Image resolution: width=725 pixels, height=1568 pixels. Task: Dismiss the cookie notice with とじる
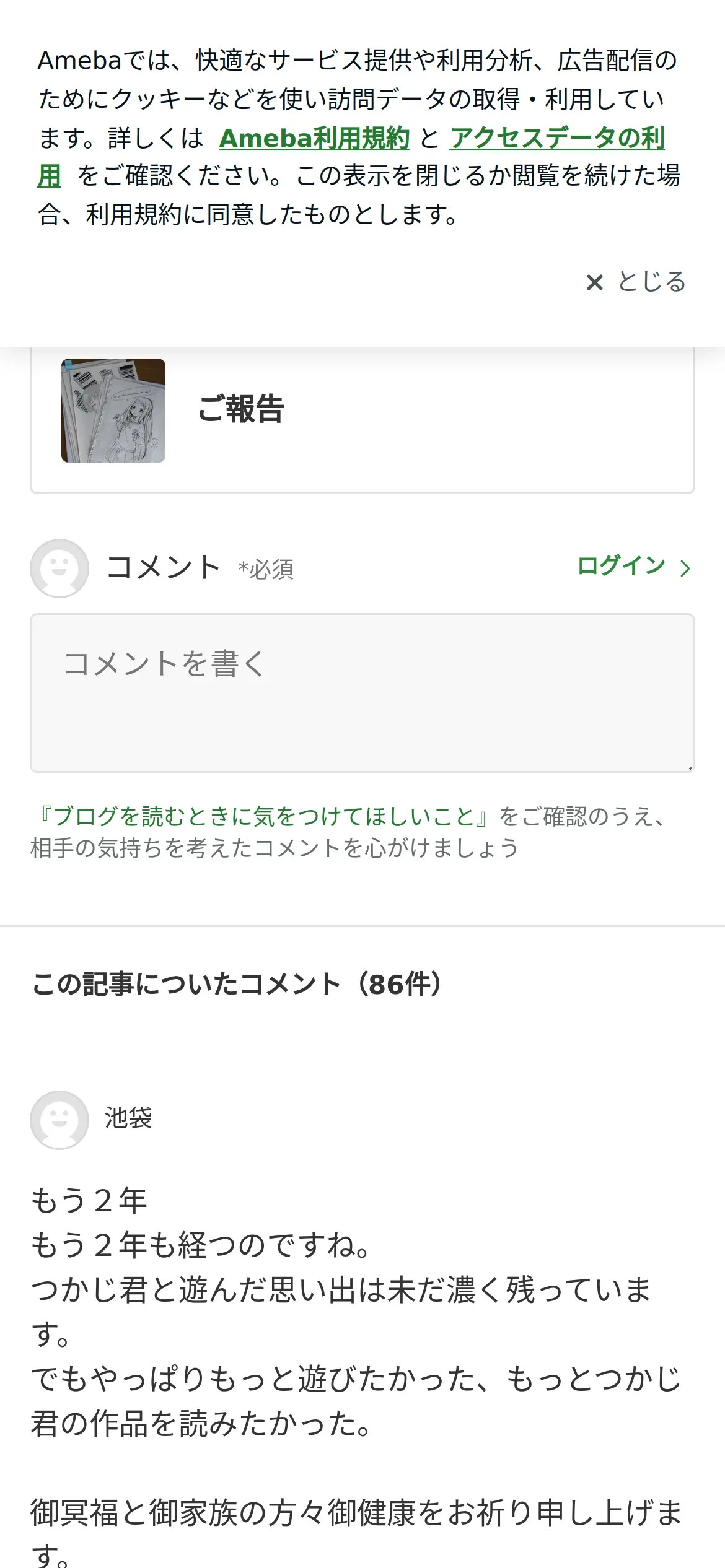tap(636, 282)
